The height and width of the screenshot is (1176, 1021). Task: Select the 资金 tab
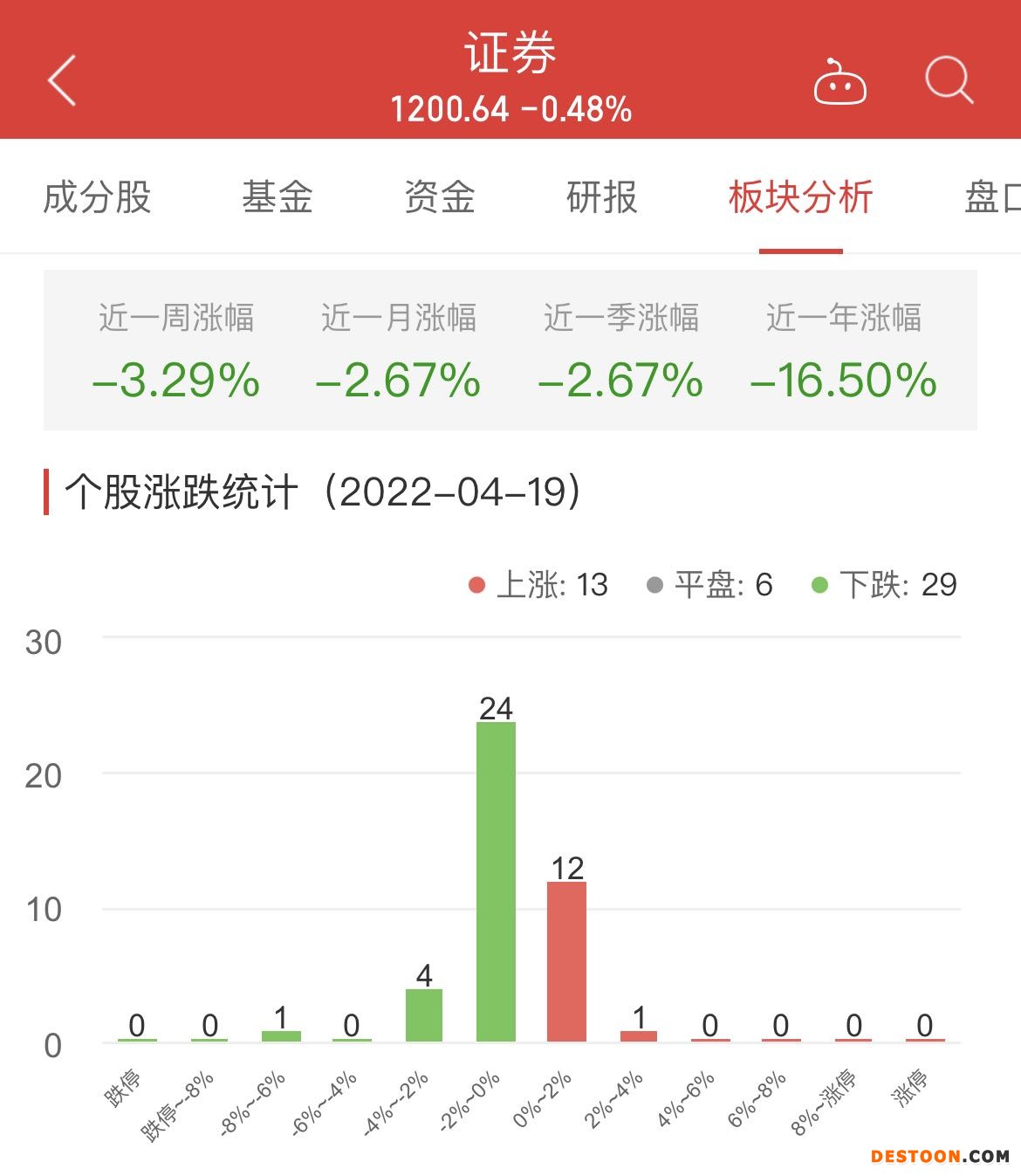439,197
